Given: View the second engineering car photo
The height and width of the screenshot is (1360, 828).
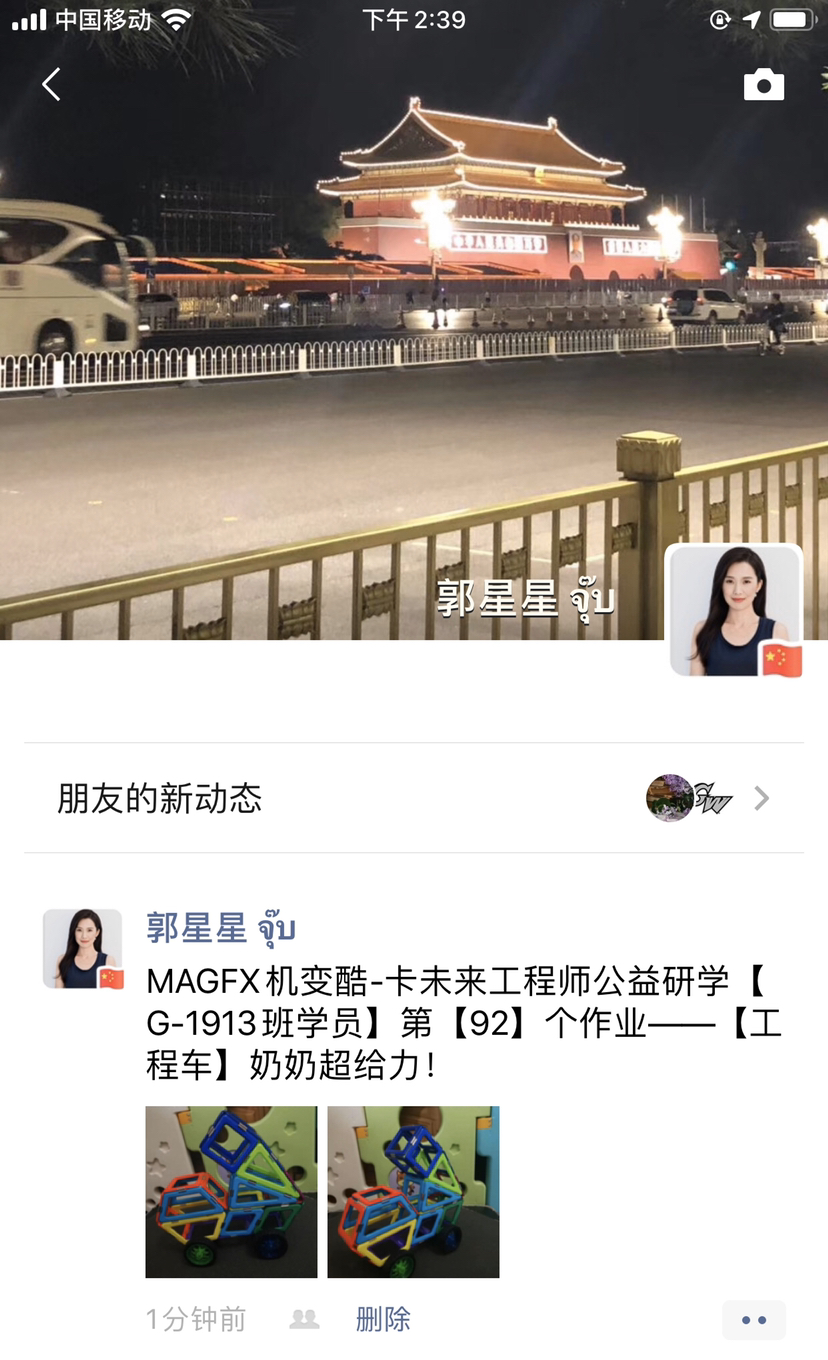Looking at the screenshot, I should point(413,1192).
